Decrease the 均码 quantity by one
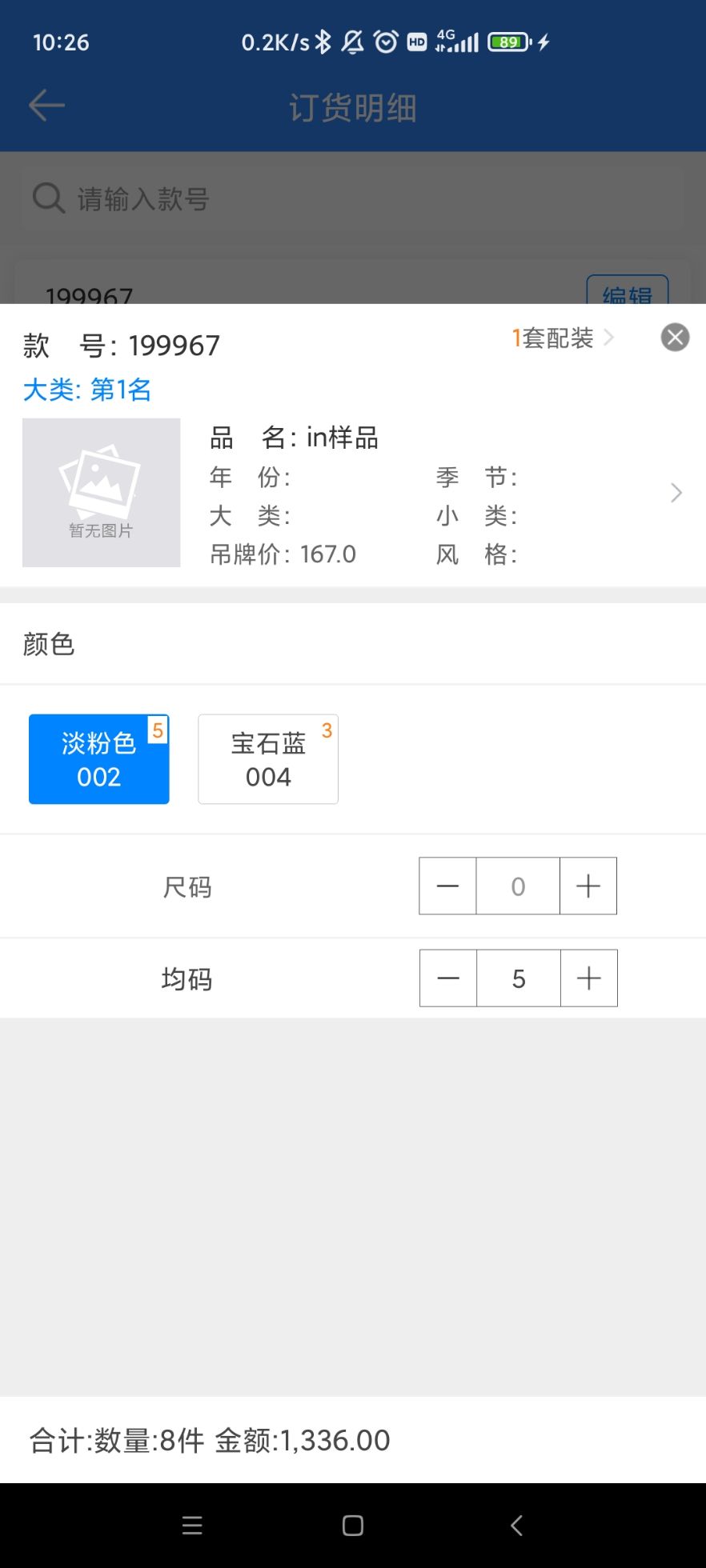Screen dimensions: 706x1568 pyautogui.click(x=449, y=978)
